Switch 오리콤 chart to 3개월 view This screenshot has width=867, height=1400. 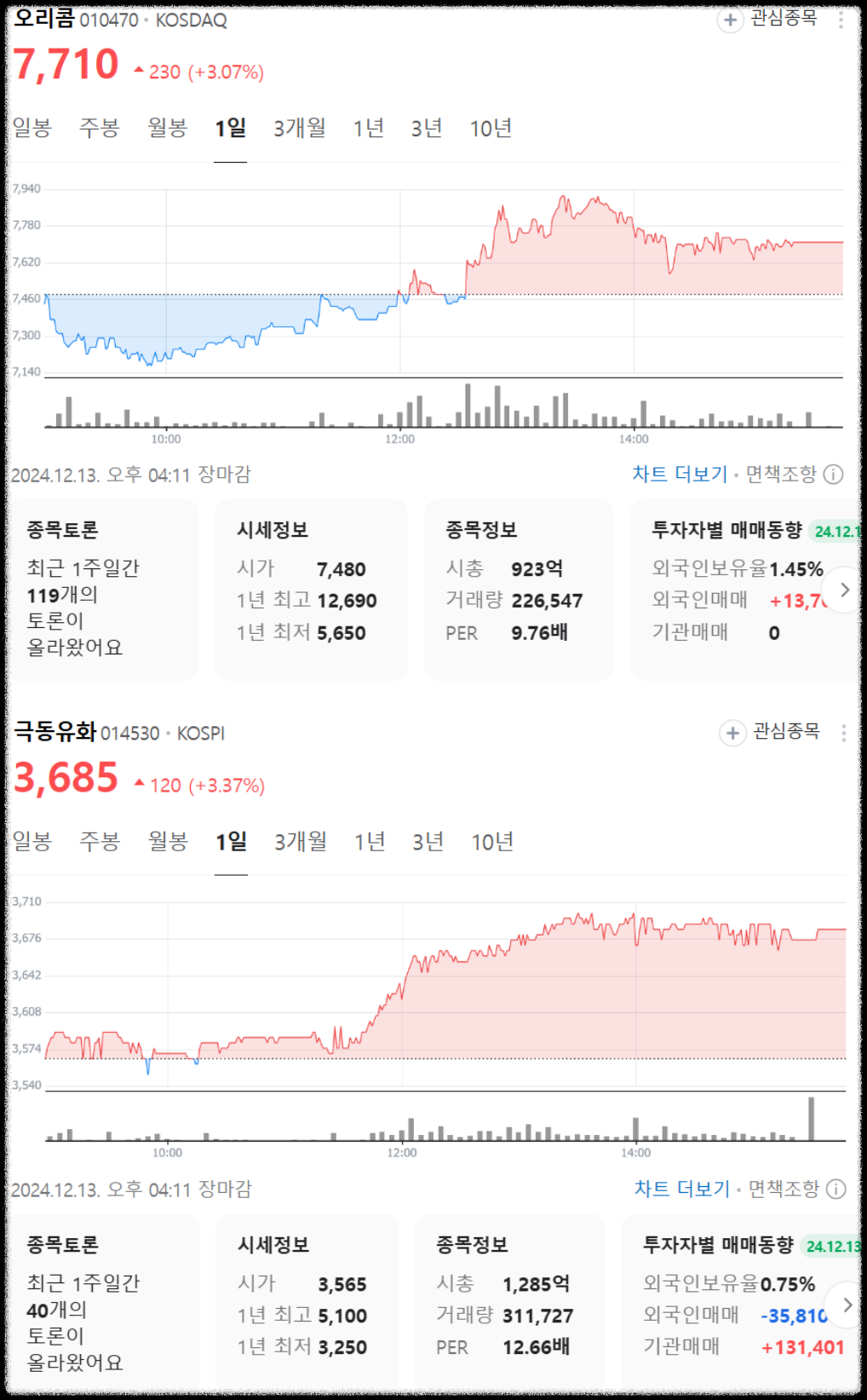coord(300,127)
